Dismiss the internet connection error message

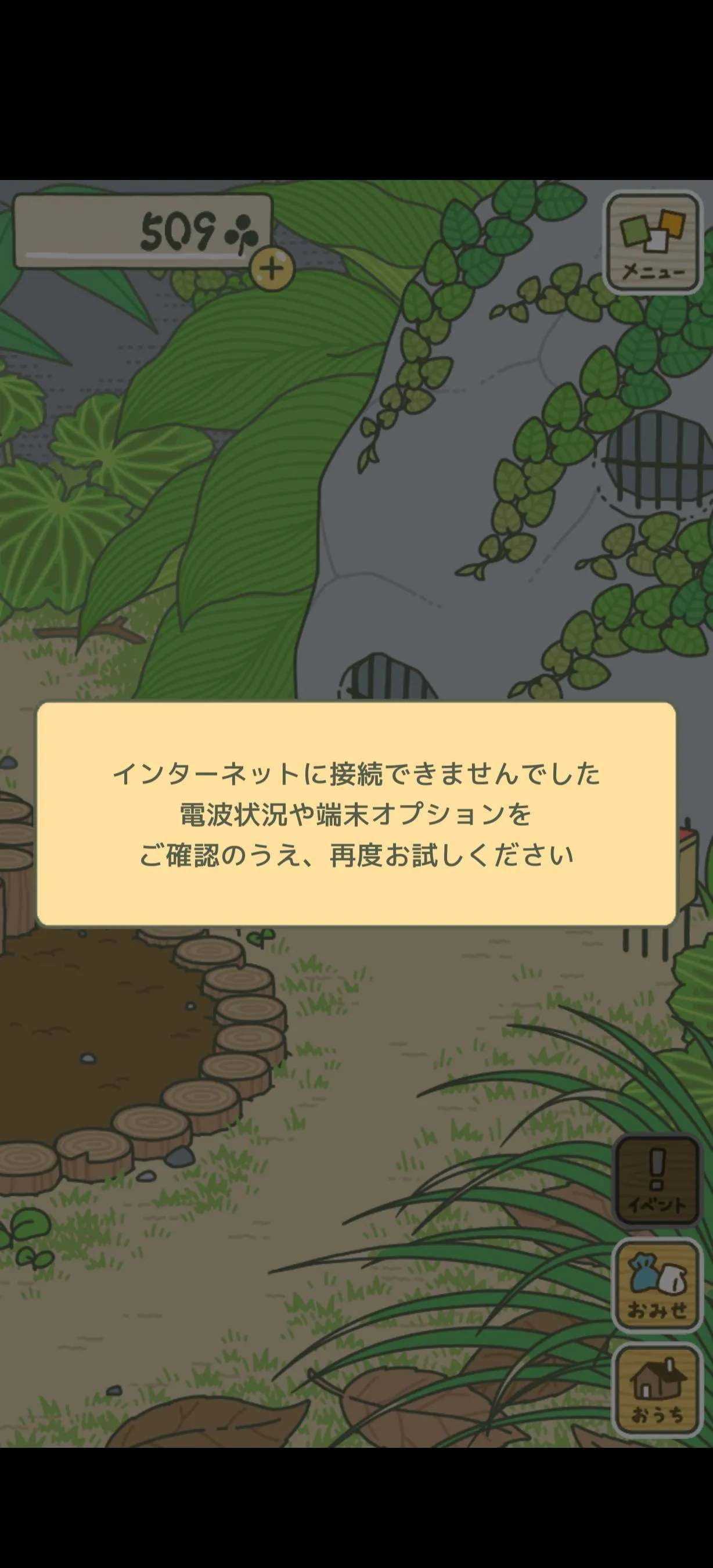click(x=356, y=814)
